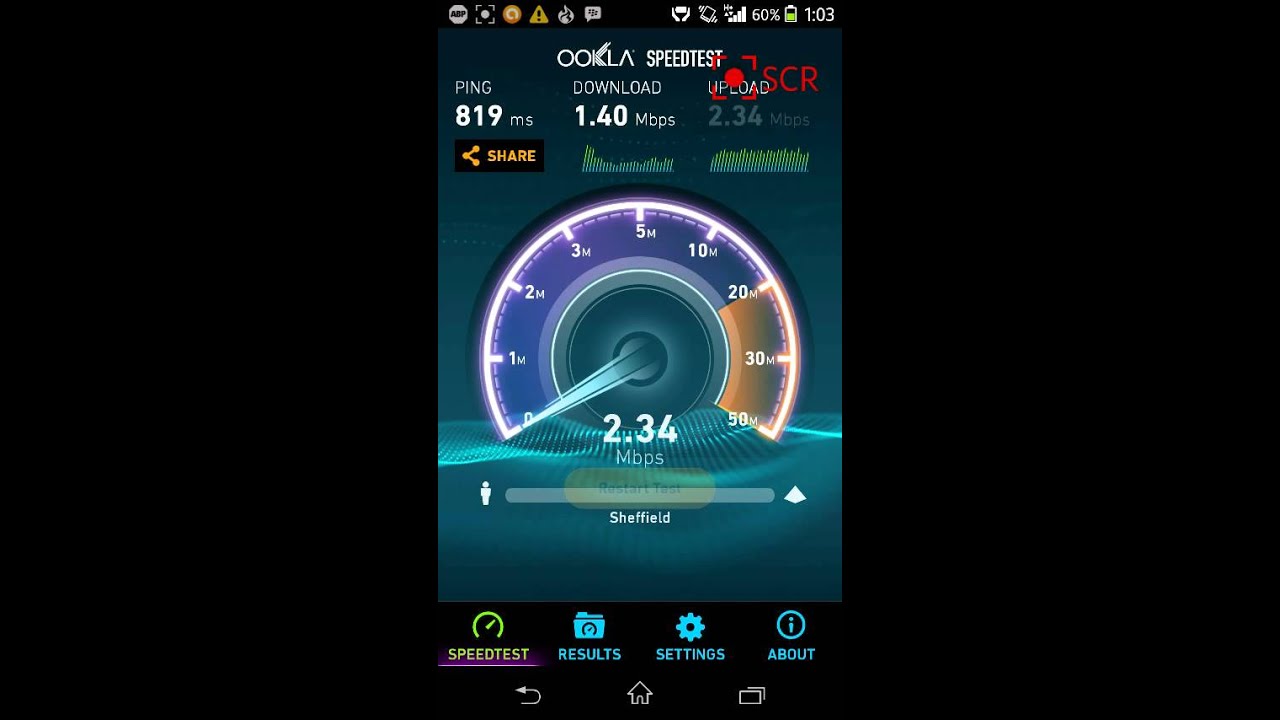Viewport: 1280px width, 720px height.
Task: Open the recent apps view
Action: point(751,695)
